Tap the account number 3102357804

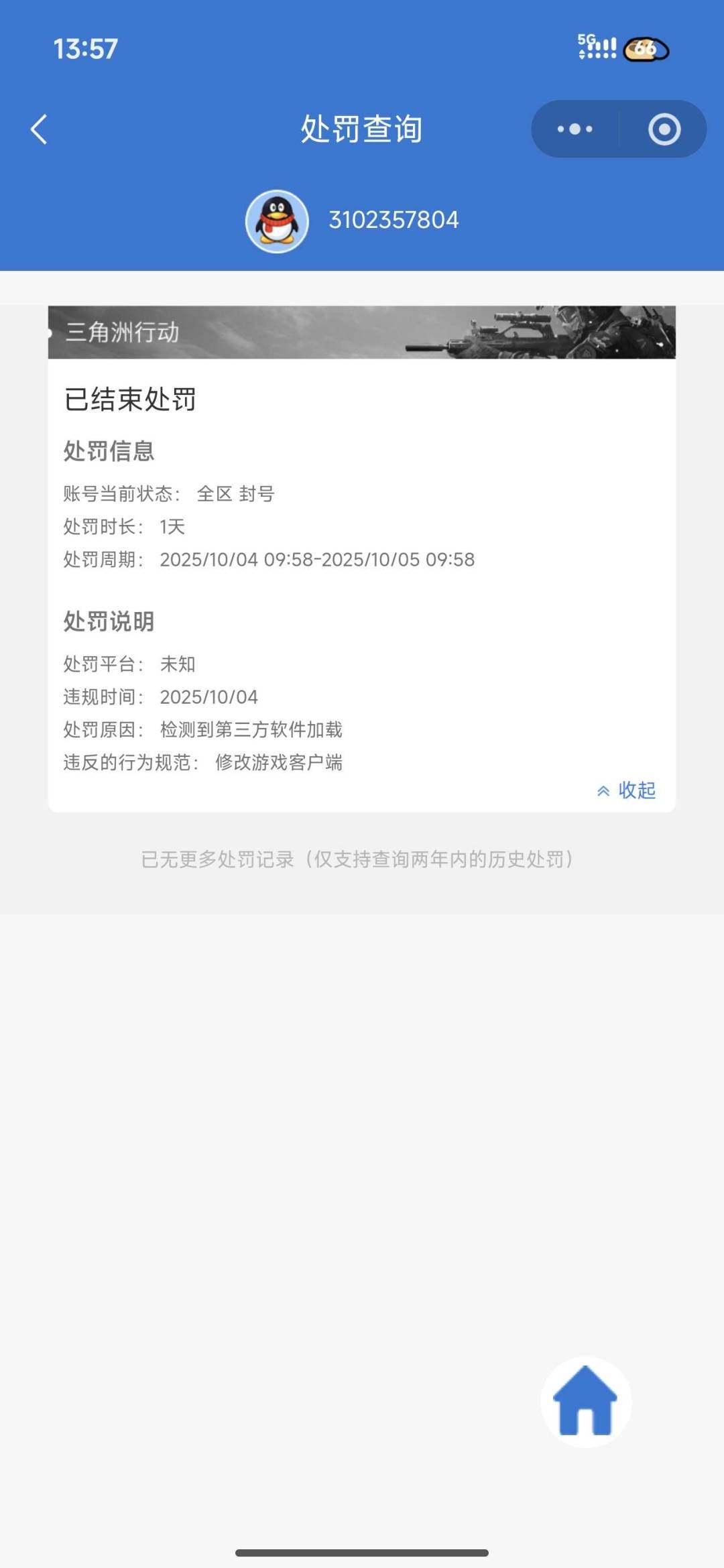[x=393, y=220]
